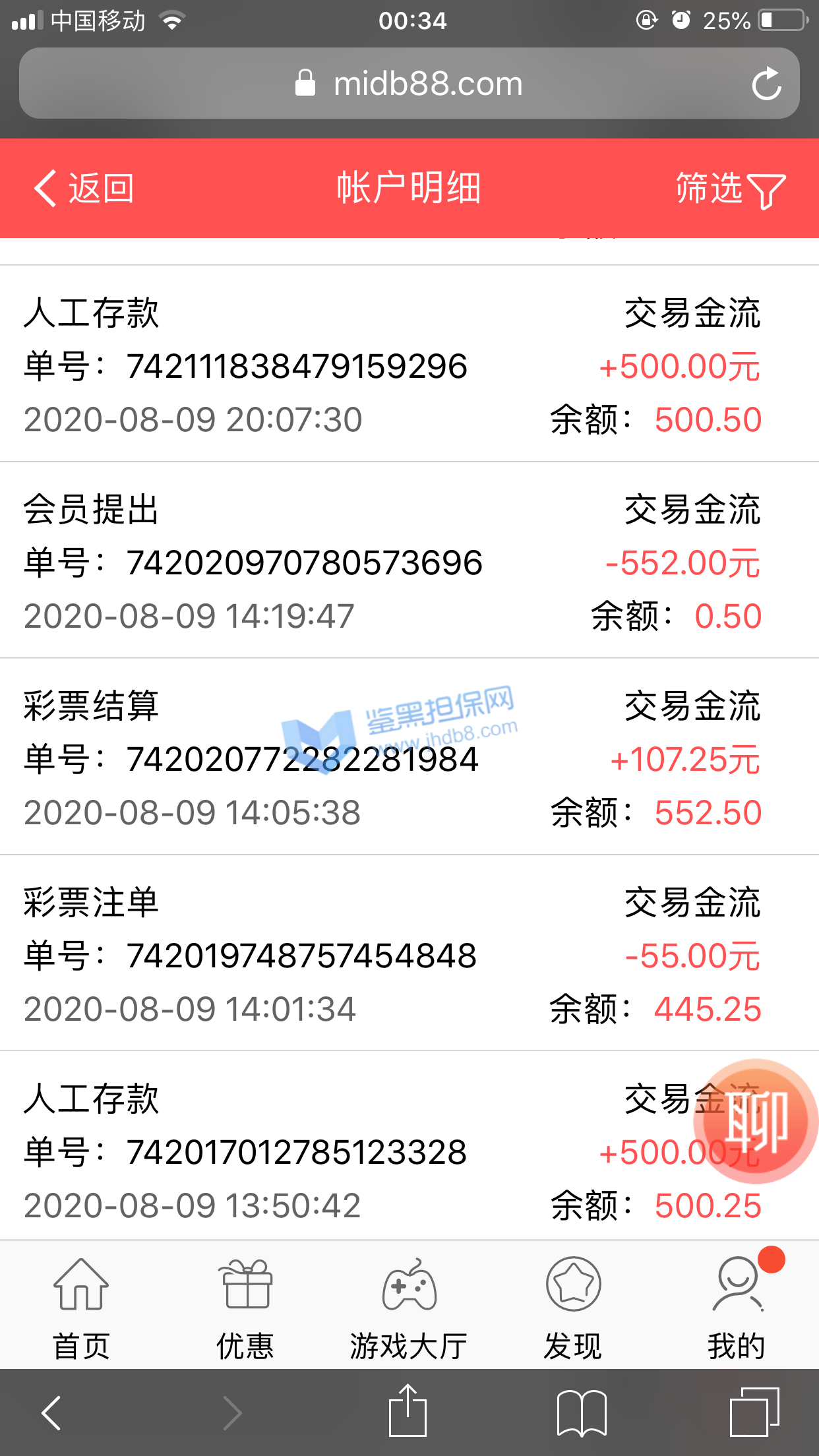Open the floating 聊 chat button
This screenshot has height=1456, width=819.
point(756,1121)
